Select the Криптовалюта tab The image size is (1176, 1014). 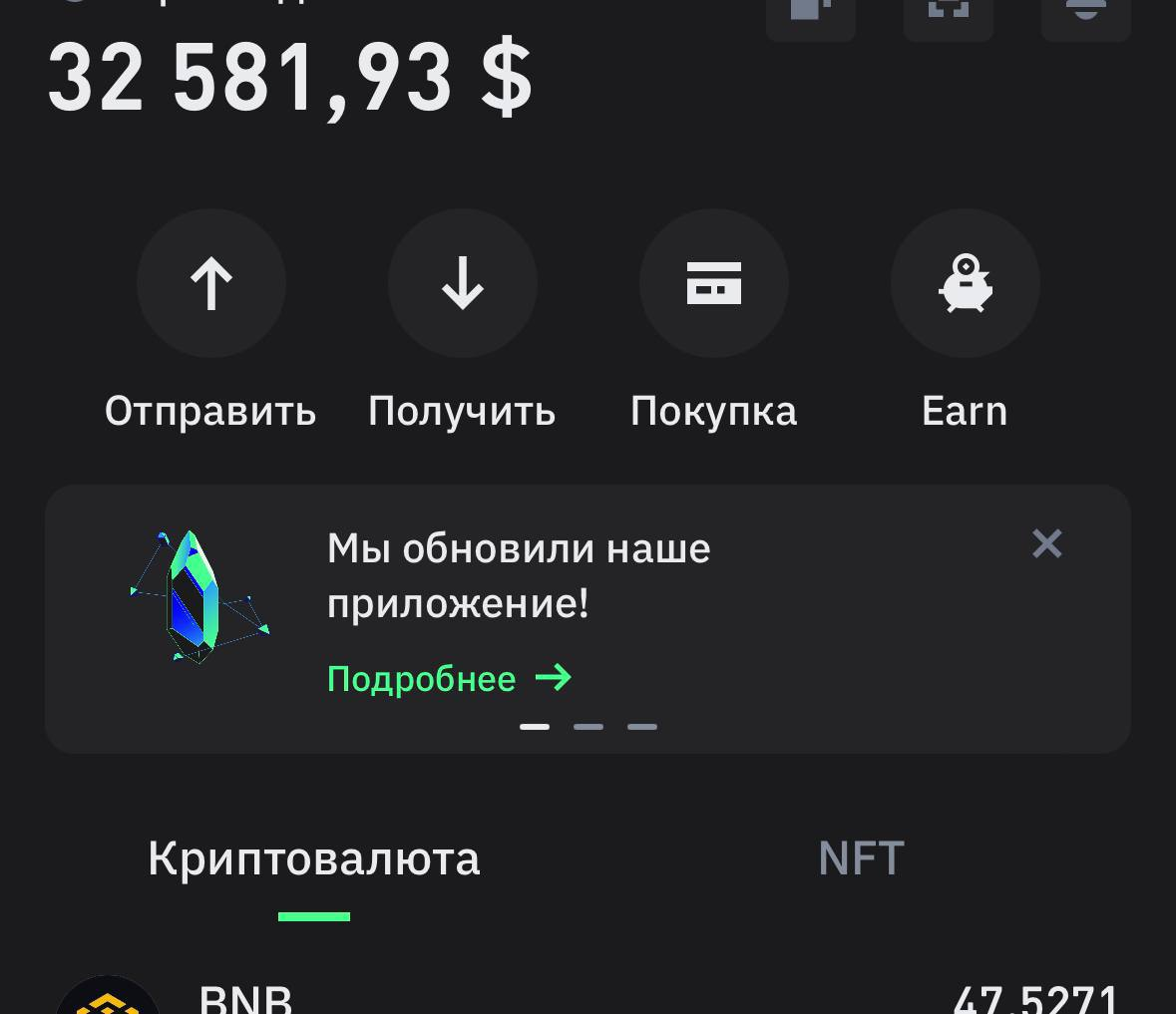[314, 858]
